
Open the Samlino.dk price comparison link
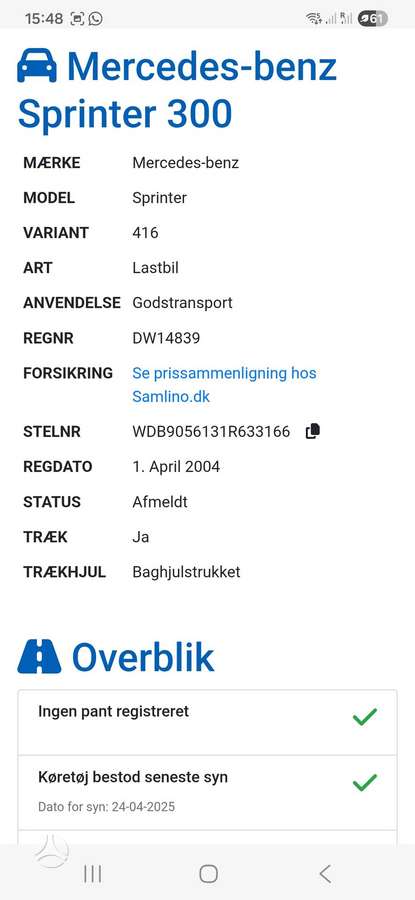[224, 385]
